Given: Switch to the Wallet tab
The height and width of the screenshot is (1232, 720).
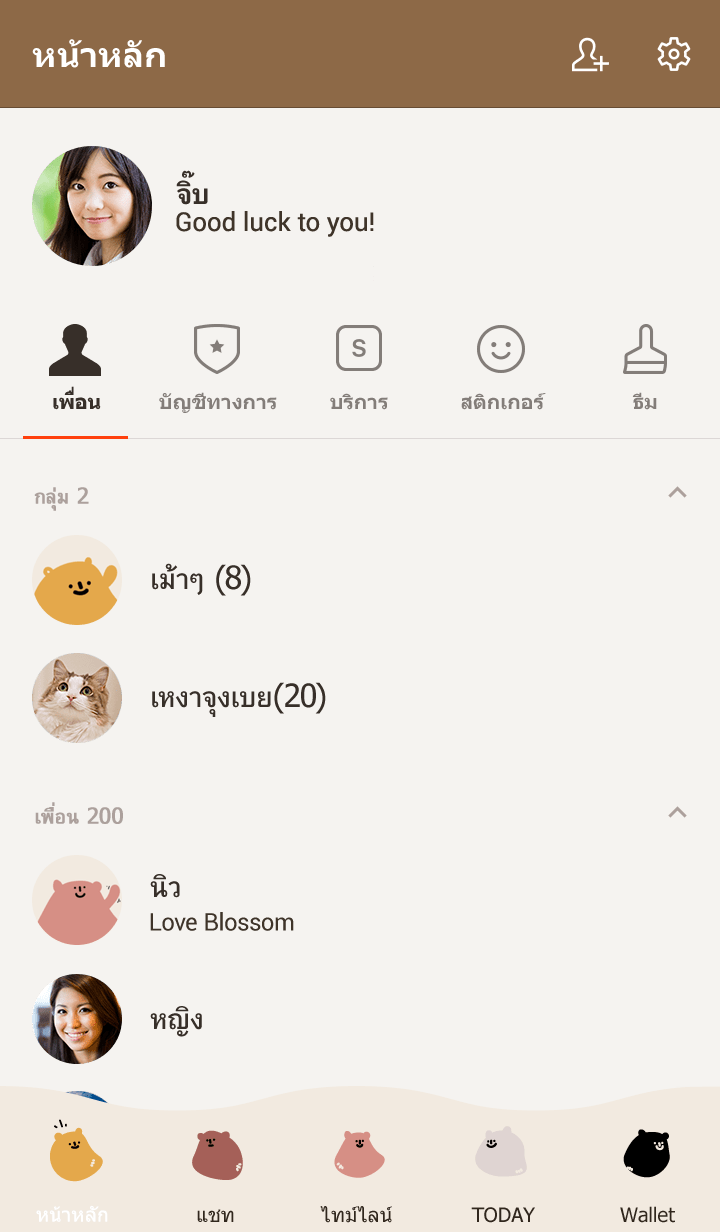Looking at the screenshot, I should tap(647, 1172).
